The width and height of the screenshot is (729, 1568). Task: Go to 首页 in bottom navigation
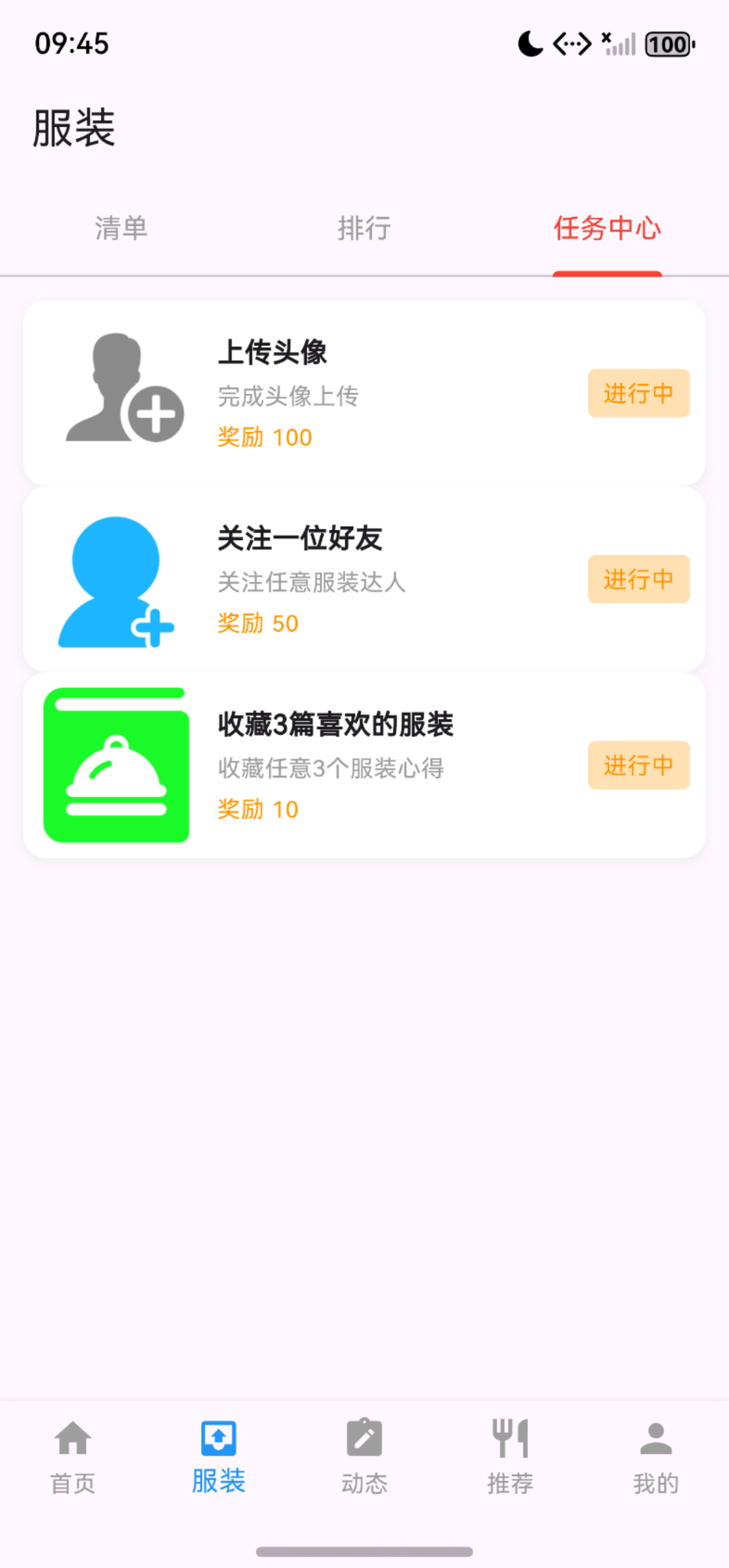click(73, 1457)
